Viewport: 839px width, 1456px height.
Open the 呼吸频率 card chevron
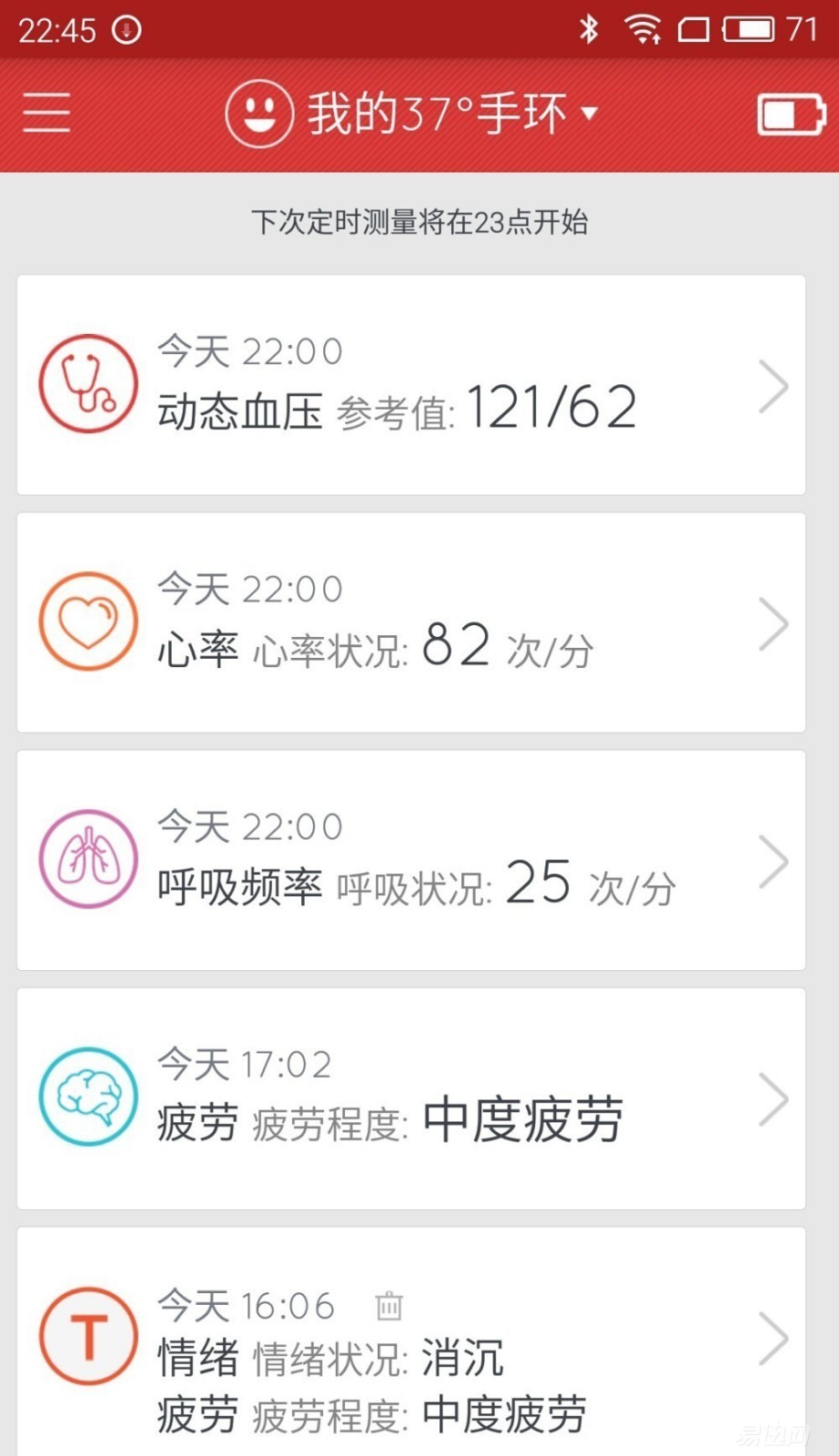click(x=773, y=861)
